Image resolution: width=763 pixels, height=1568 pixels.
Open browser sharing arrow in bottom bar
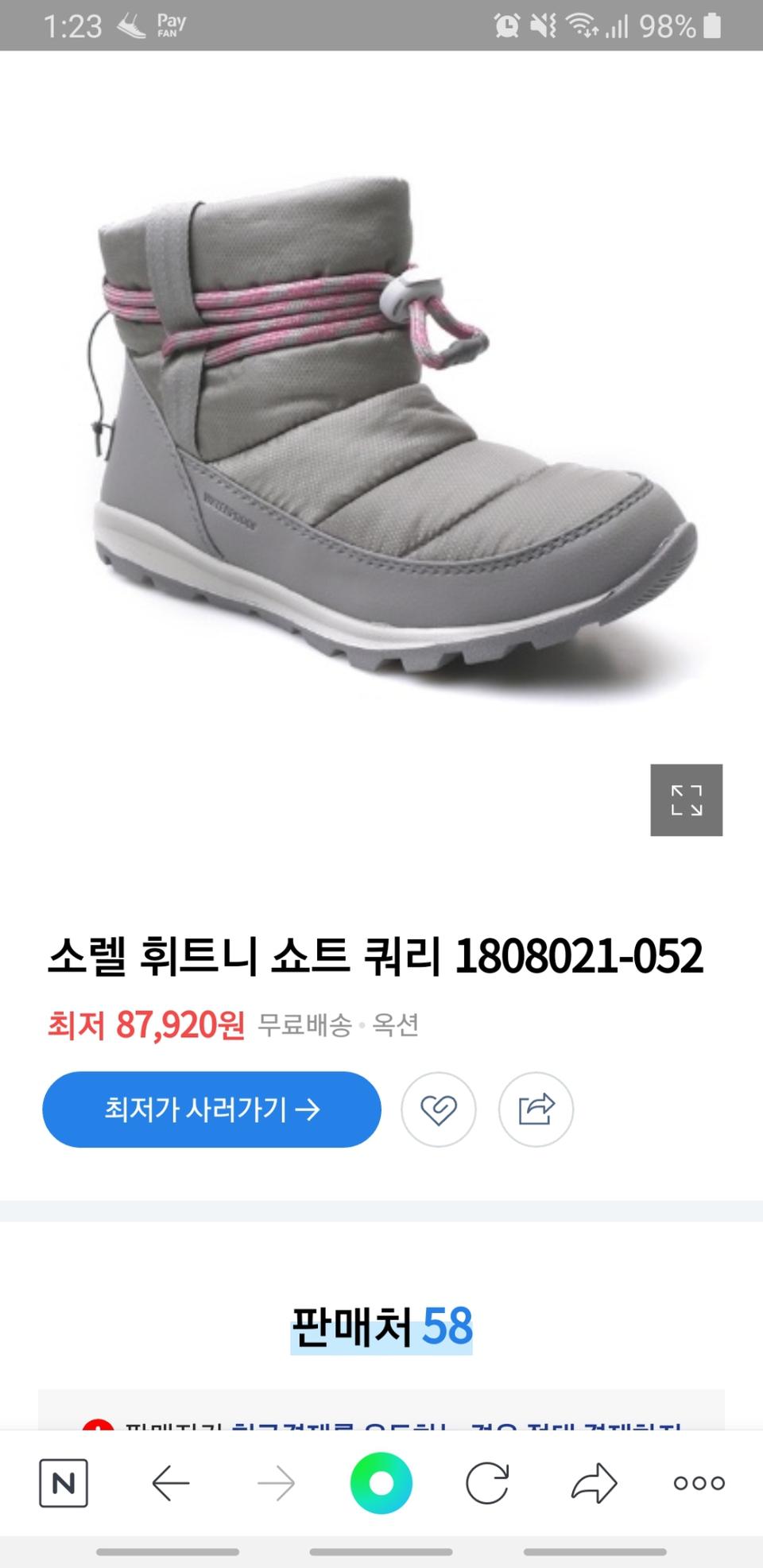pos(593,1481)
